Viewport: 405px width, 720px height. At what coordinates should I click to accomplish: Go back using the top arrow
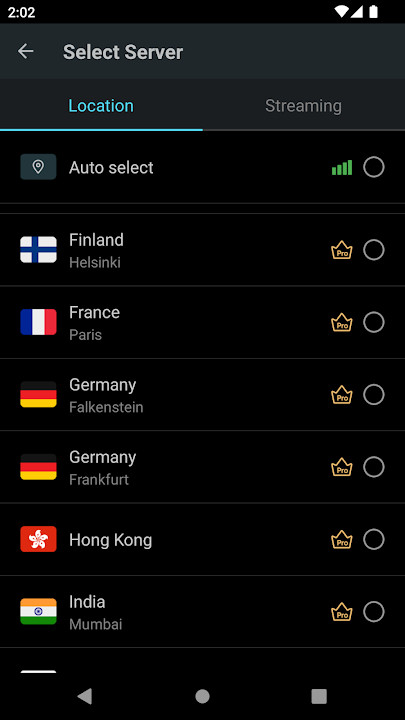pos(26,51)
